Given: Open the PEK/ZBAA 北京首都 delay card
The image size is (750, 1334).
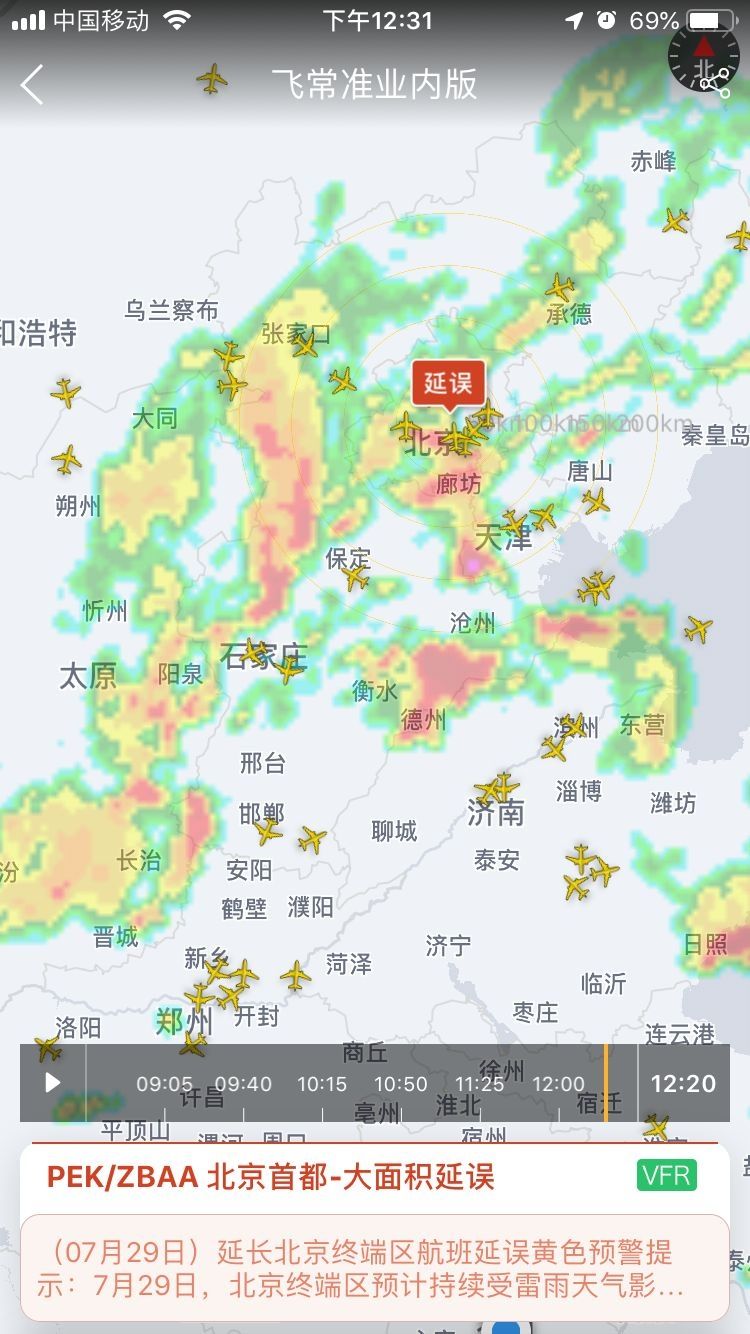Looking at the screenshot, I should [x=270, y=1177].
